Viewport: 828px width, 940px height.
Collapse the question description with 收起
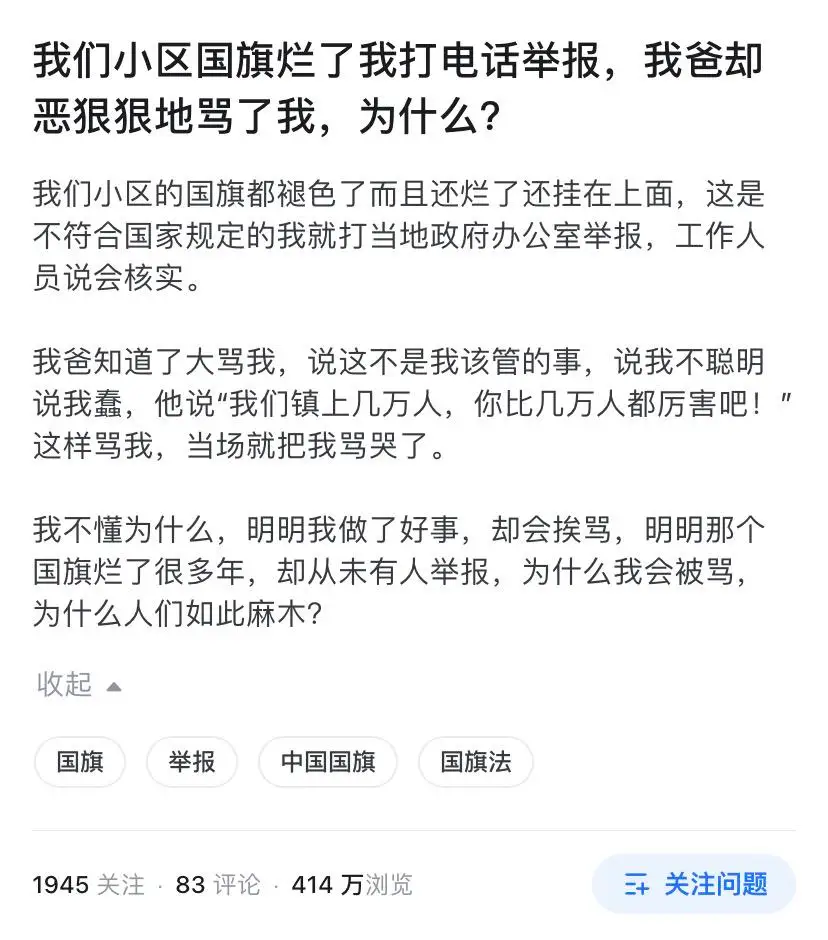[79, 684]
